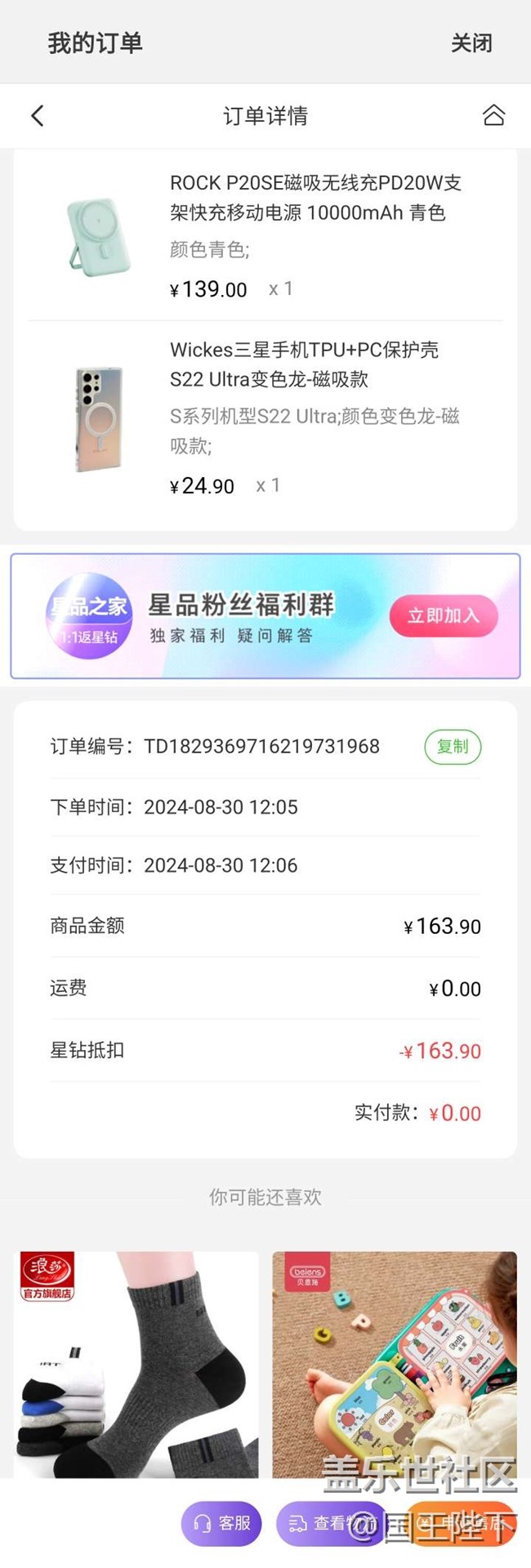This screenshot has width=531, height=1568.
Task: Close the 我的订单 page
Action: point(471,43)
